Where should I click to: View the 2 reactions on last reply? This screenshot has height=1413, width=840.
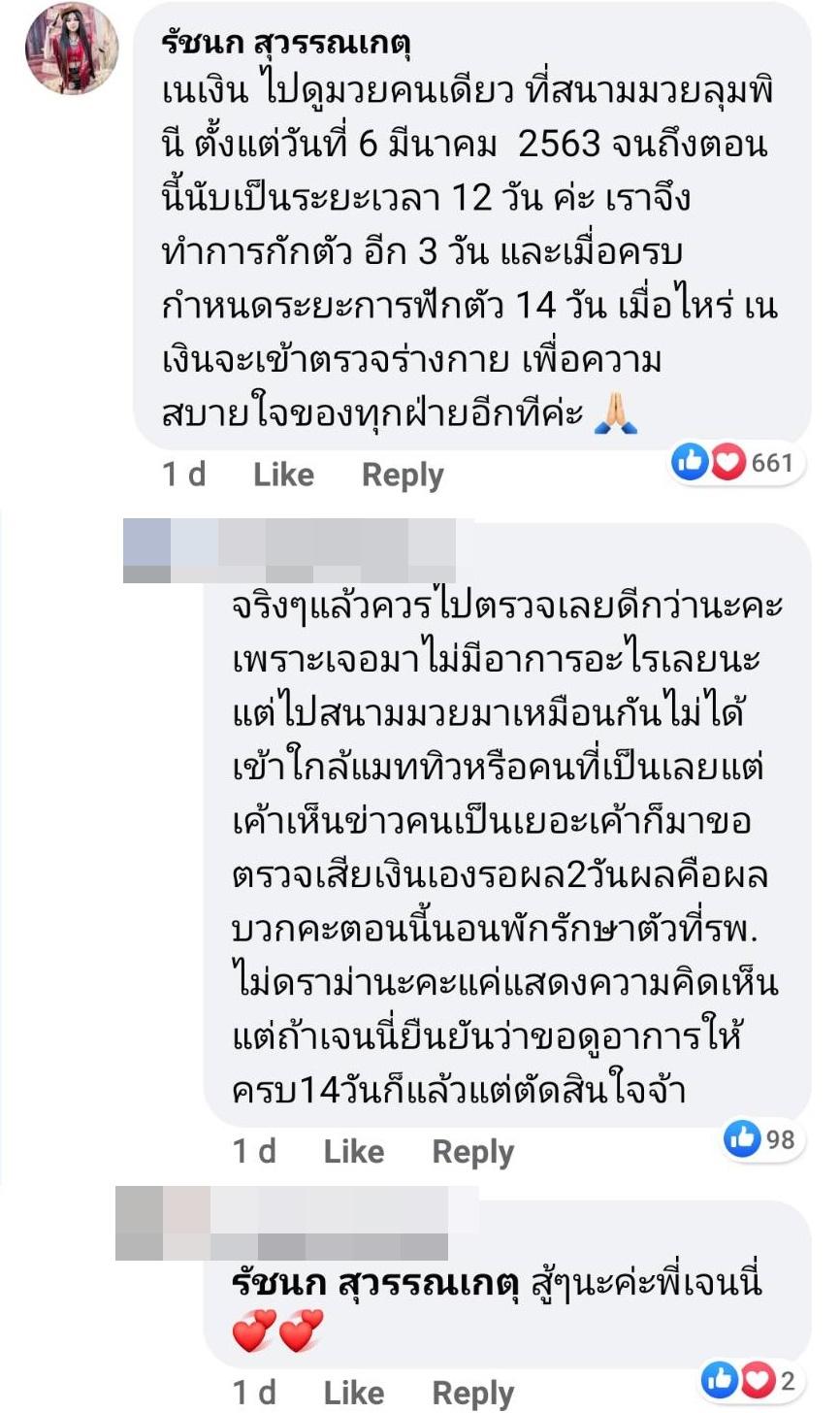click(748, 1381)
